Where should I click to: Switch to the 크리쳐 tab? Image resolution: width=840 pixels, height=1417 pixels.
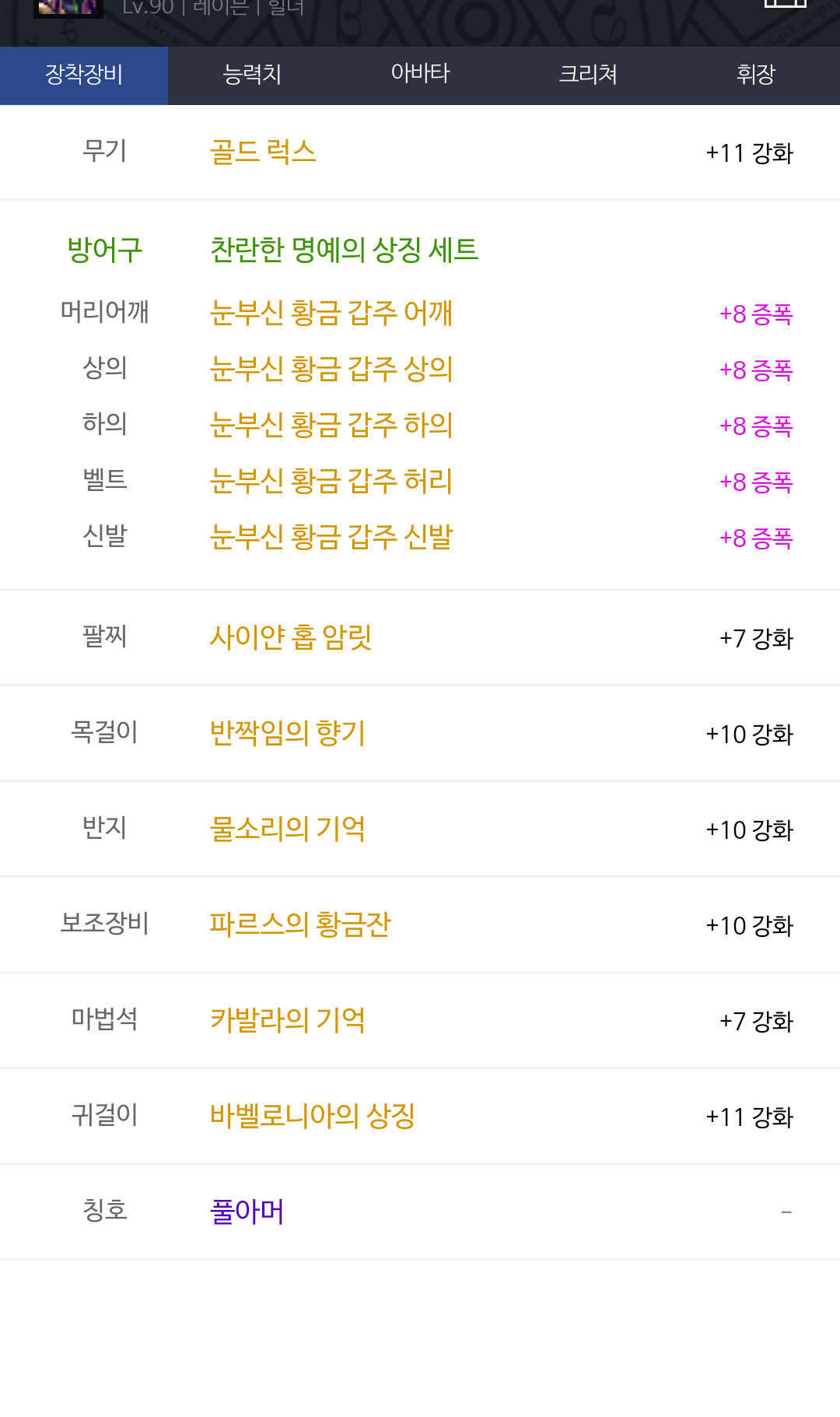coord(588,75)
